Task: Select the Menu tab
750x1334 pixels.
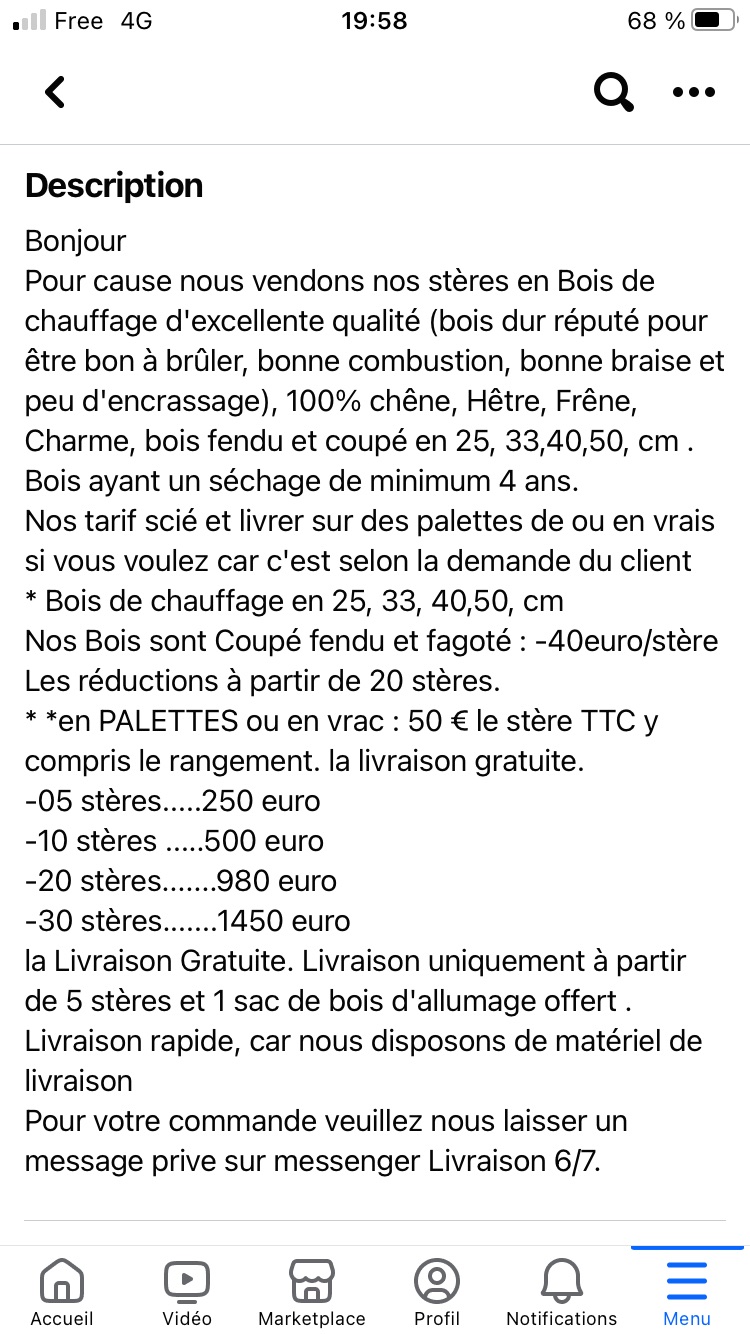Action: coord(687,1292)
